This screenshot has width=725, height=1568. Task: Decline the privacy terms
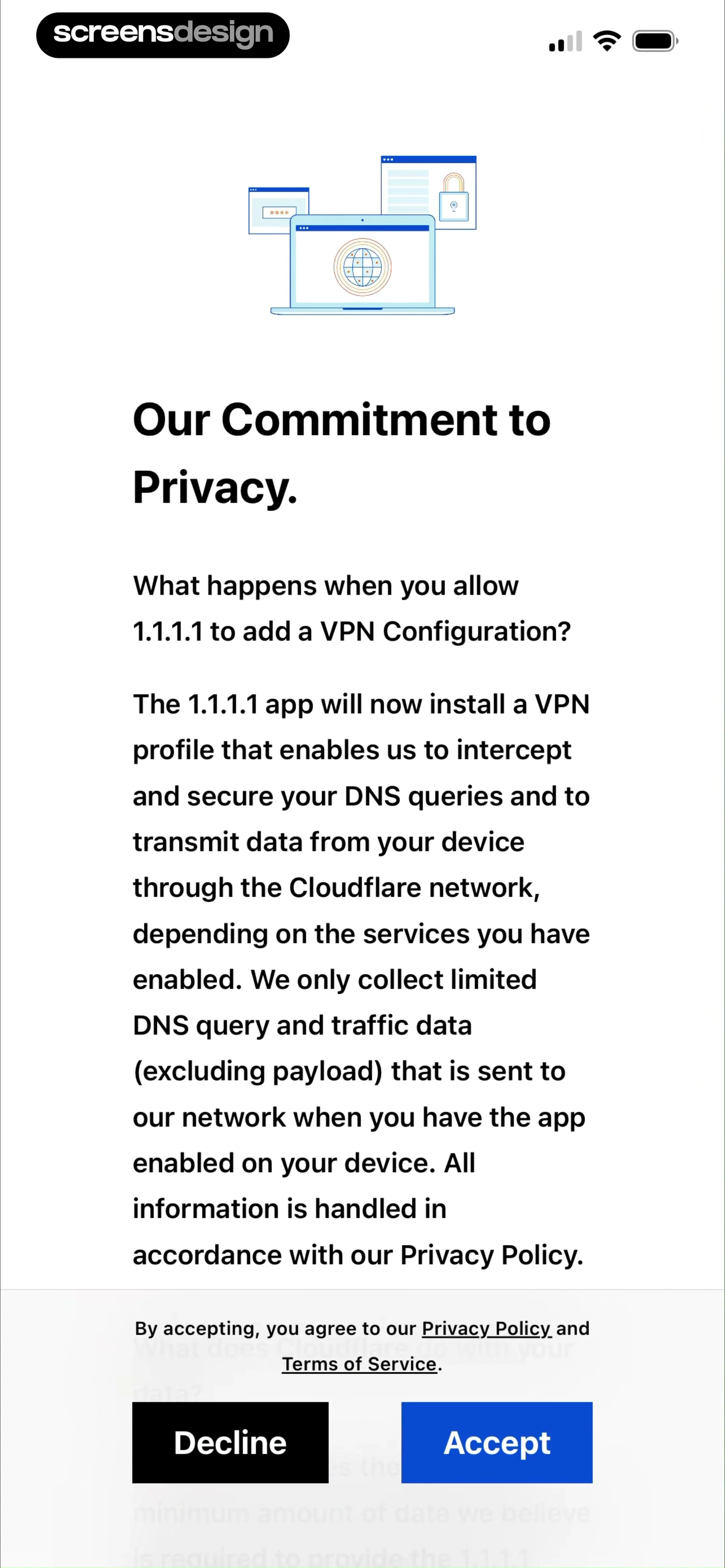pos(230,1442)
